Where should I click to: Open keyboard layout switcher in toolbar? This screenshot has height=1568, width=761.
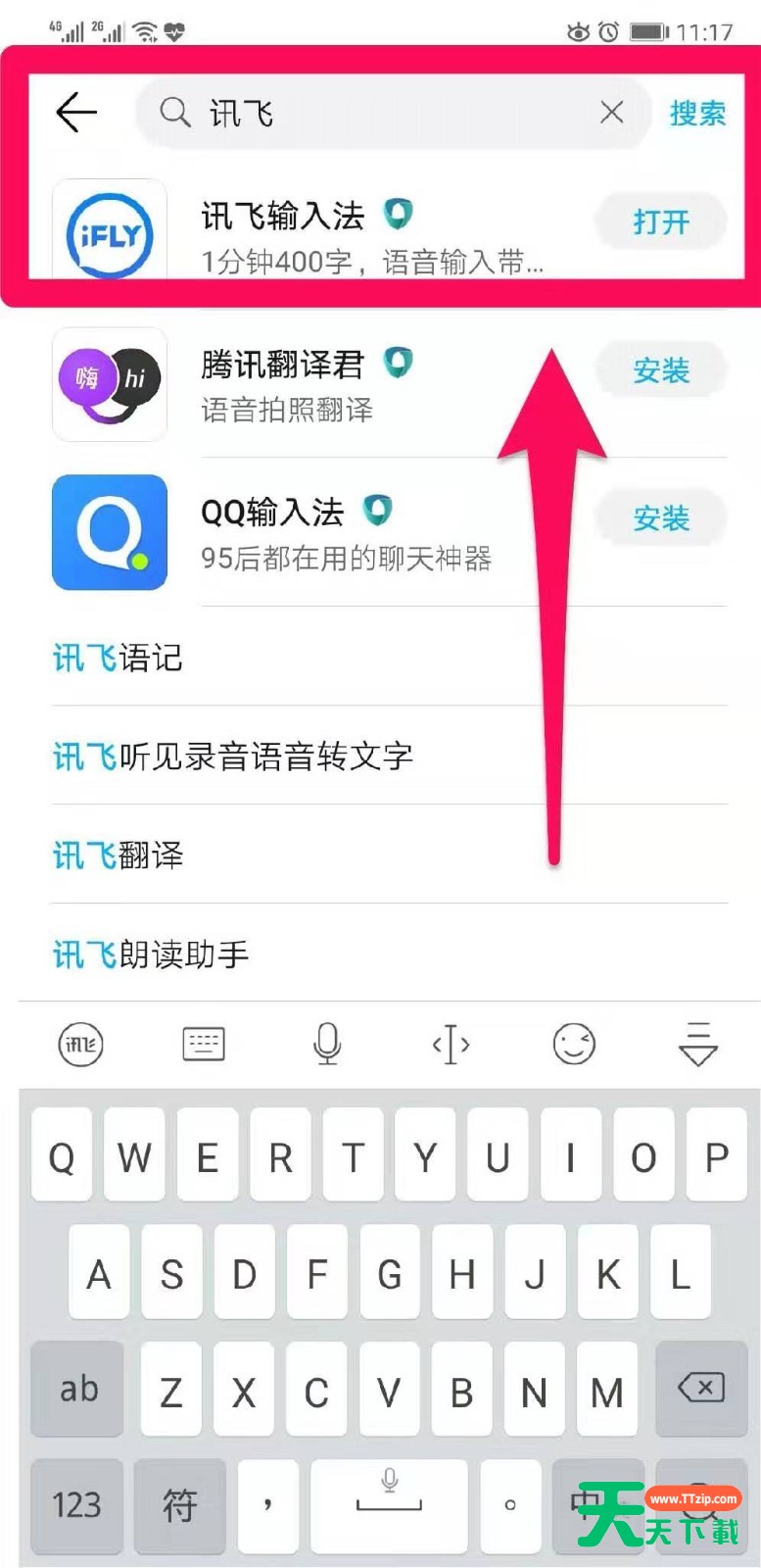pyautogui.click(x=204, y=1045)
